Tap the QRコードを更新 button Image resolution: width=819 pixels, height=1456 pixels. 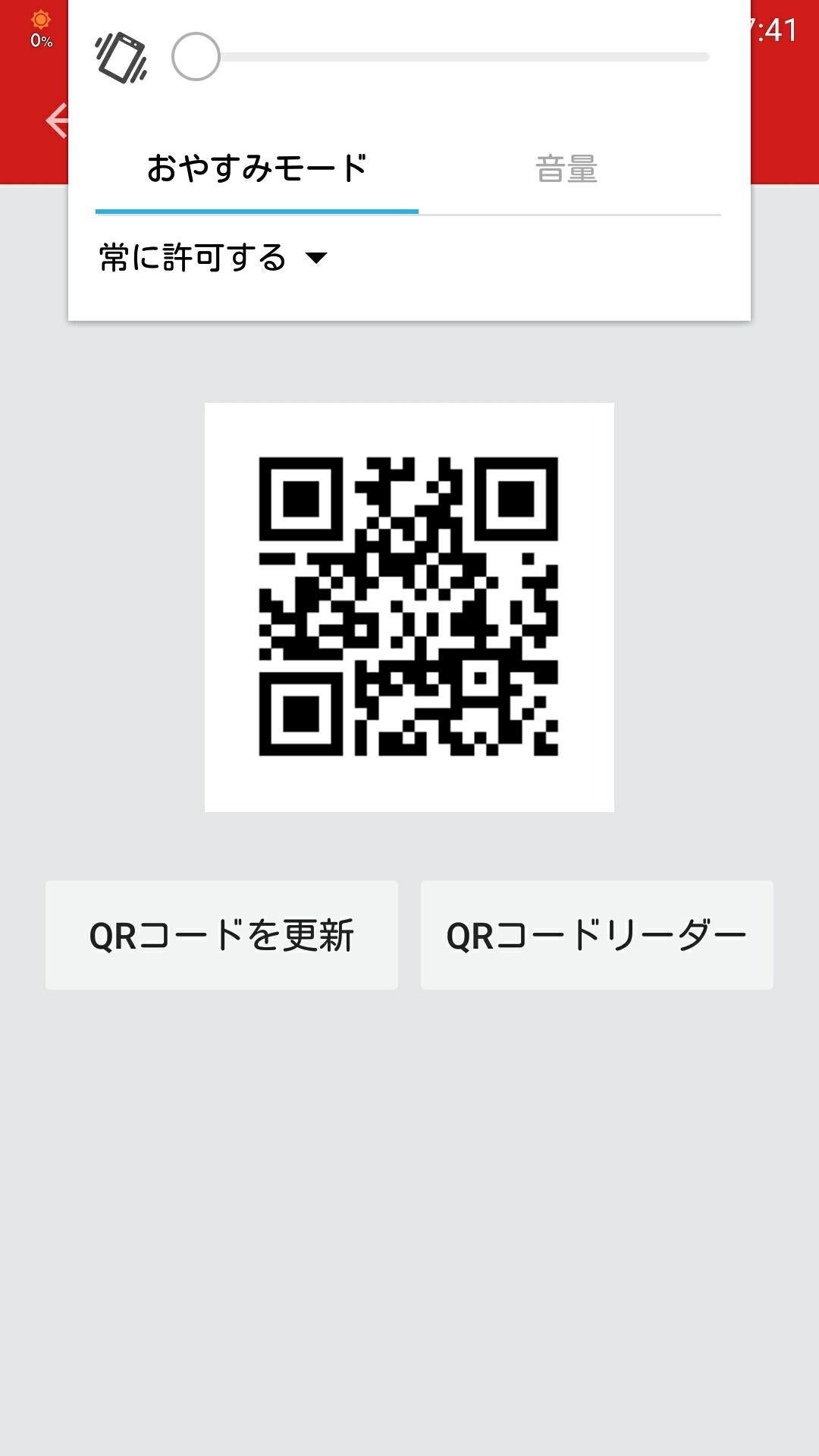pos(221,934)
